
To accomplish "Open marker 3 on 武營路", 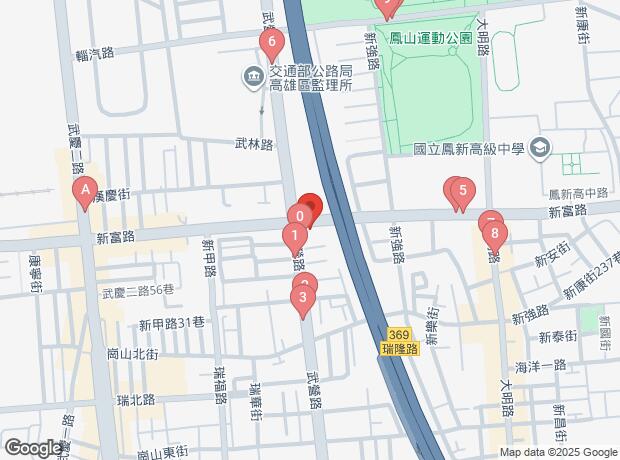I will 303,297.
